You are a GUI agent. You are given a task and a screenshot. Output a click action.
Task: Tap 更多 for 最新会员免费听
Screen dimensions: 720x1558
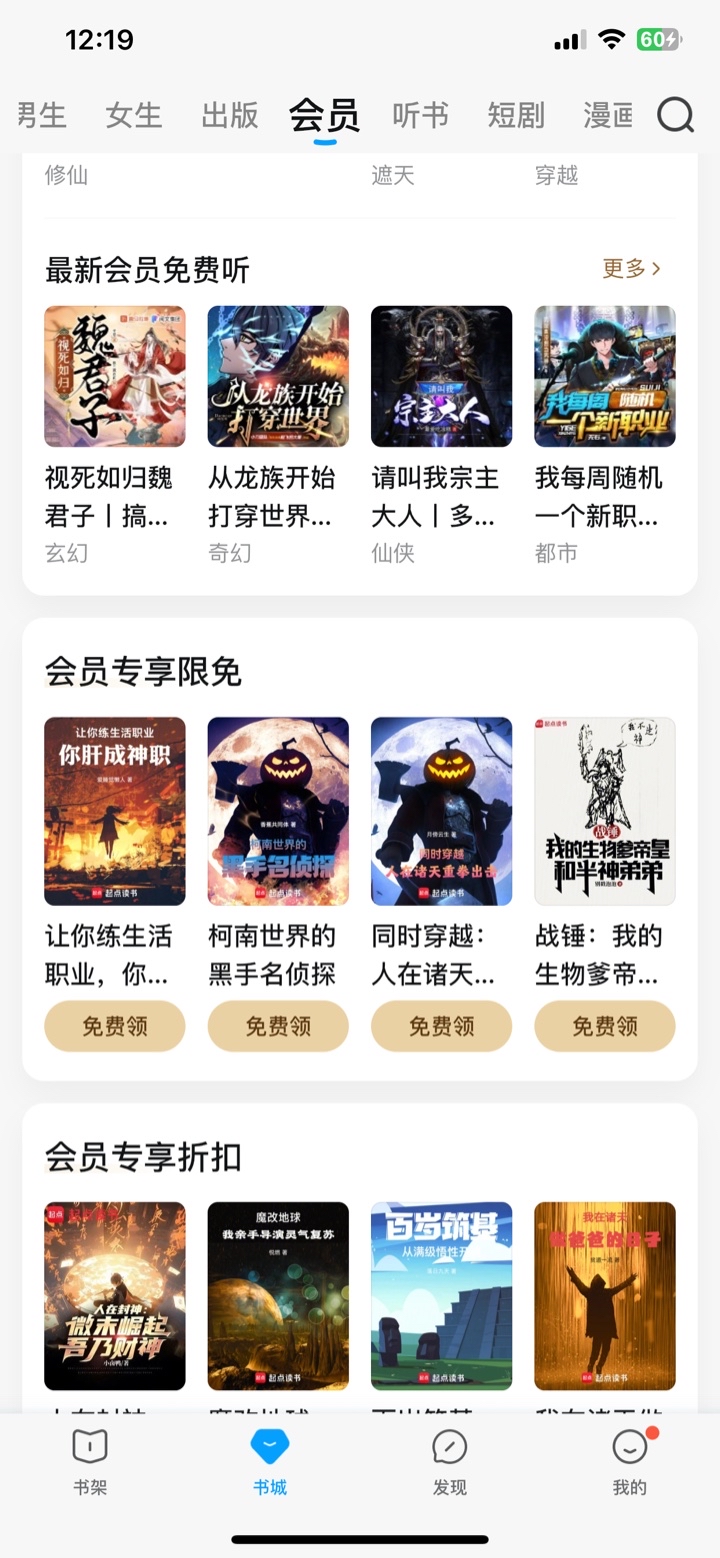[631, 268]
